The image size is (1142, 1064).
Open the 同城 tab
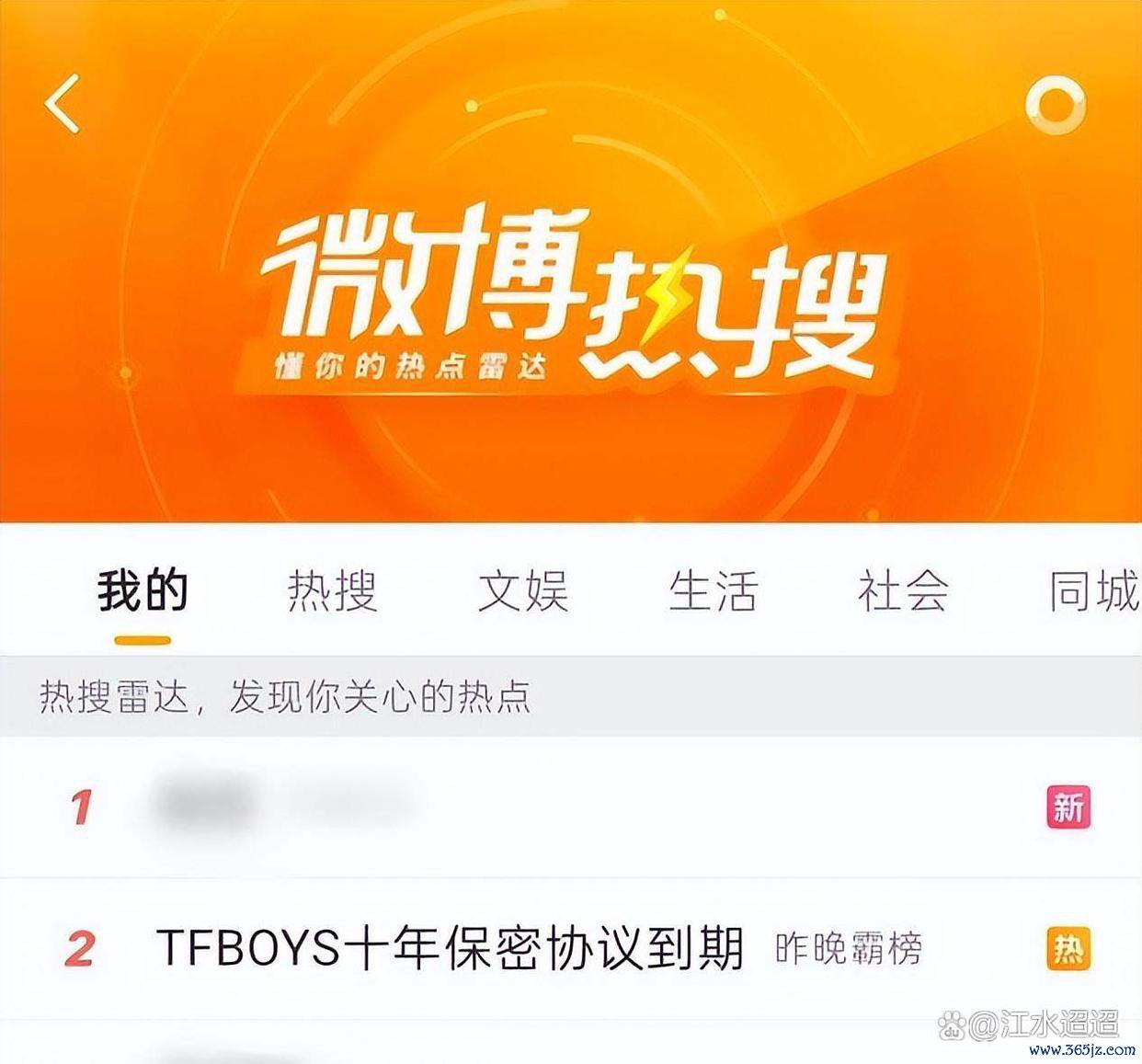[1092, 591]
